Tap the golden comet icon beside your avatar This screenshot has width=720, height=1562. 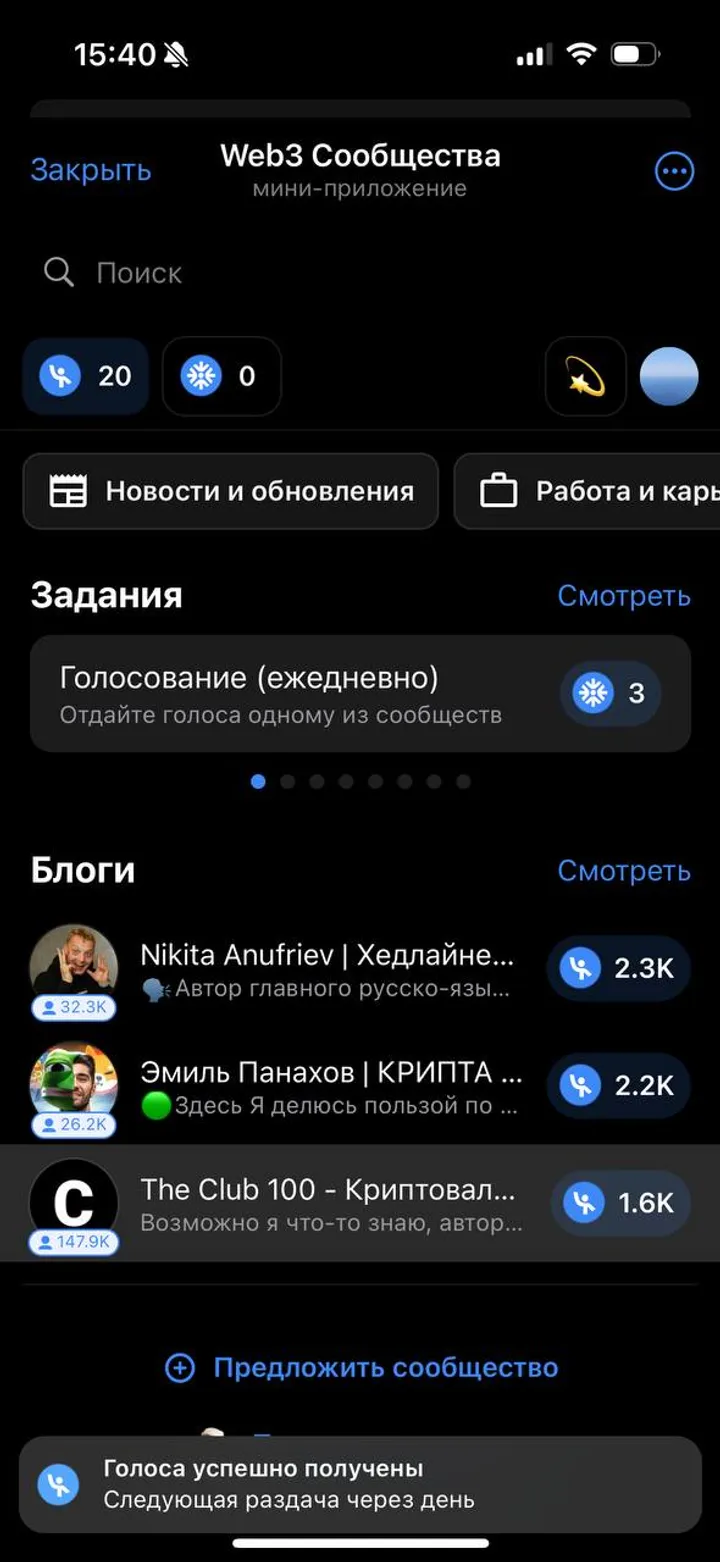585,377
